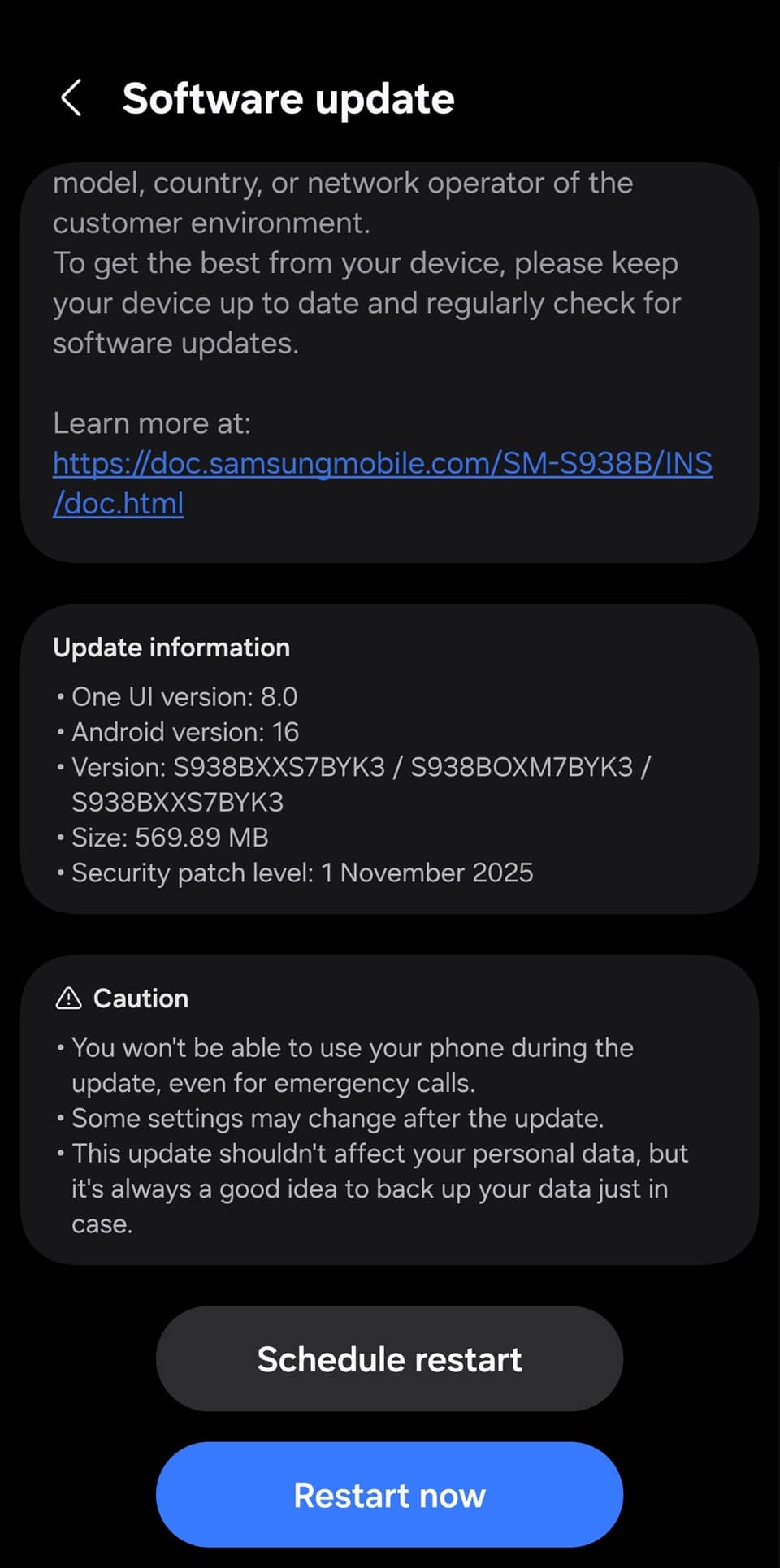Tap Schedule restart button

pyautogui.click(x=389, y=1359)
